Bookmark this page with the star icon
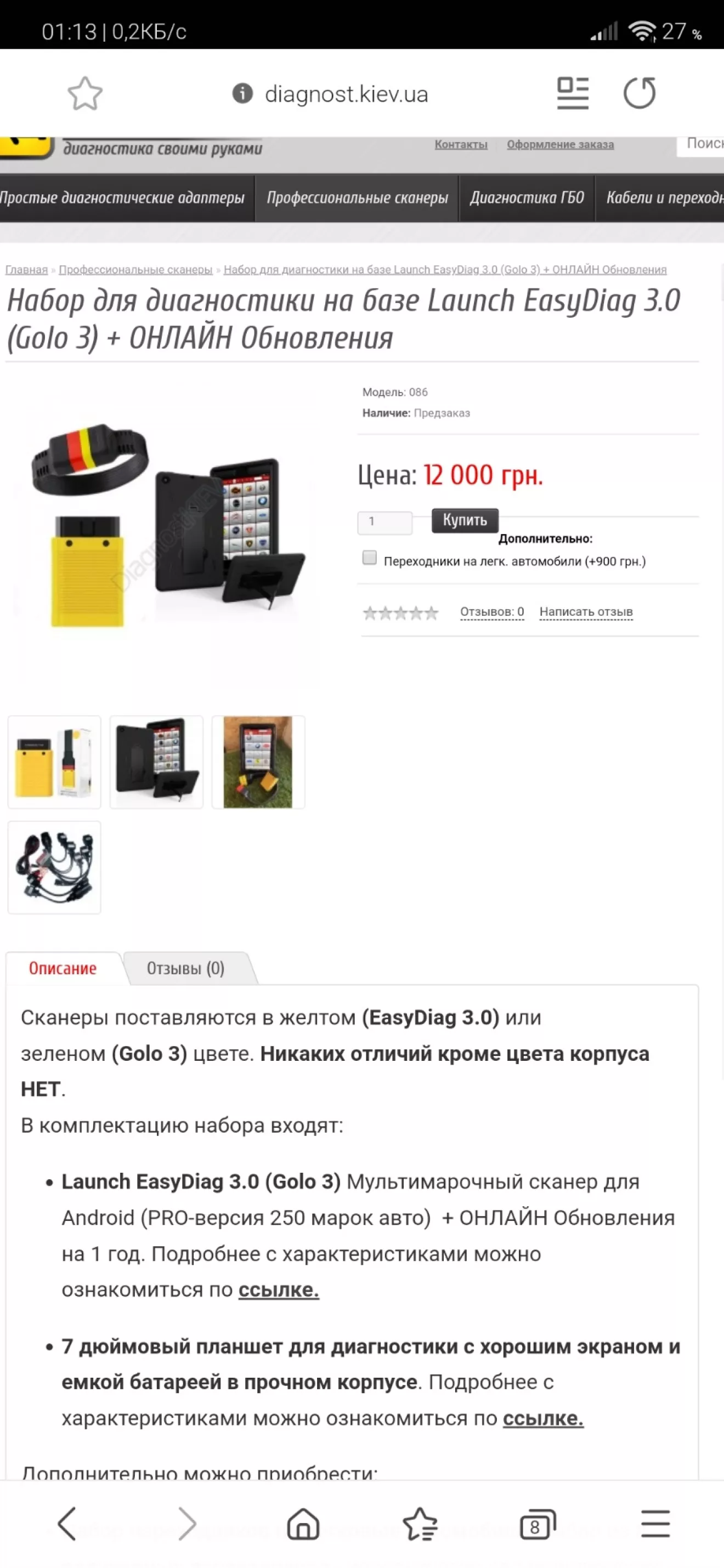724x1568 pixels. (84, 94)
